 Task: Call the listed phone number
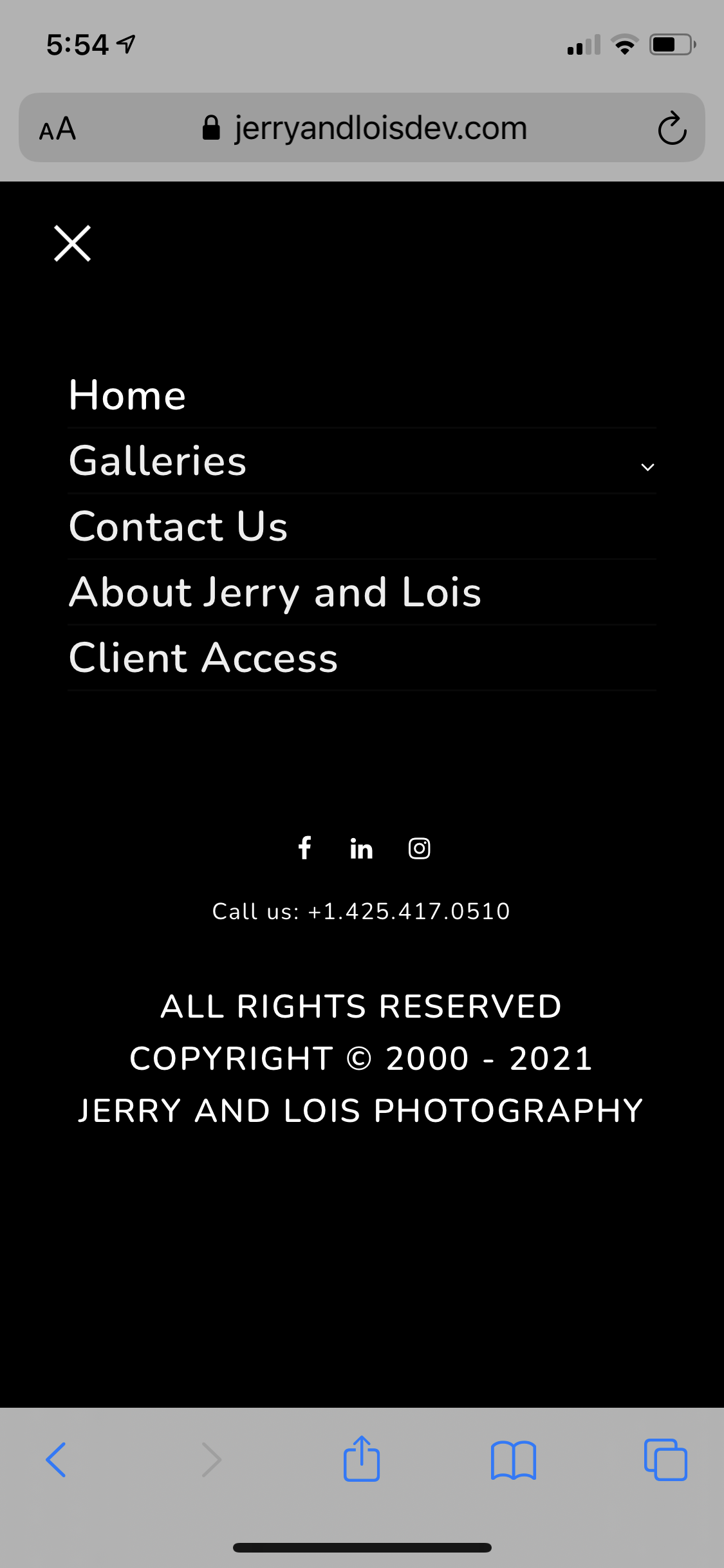pyautogui.click(x=409, y=911)
